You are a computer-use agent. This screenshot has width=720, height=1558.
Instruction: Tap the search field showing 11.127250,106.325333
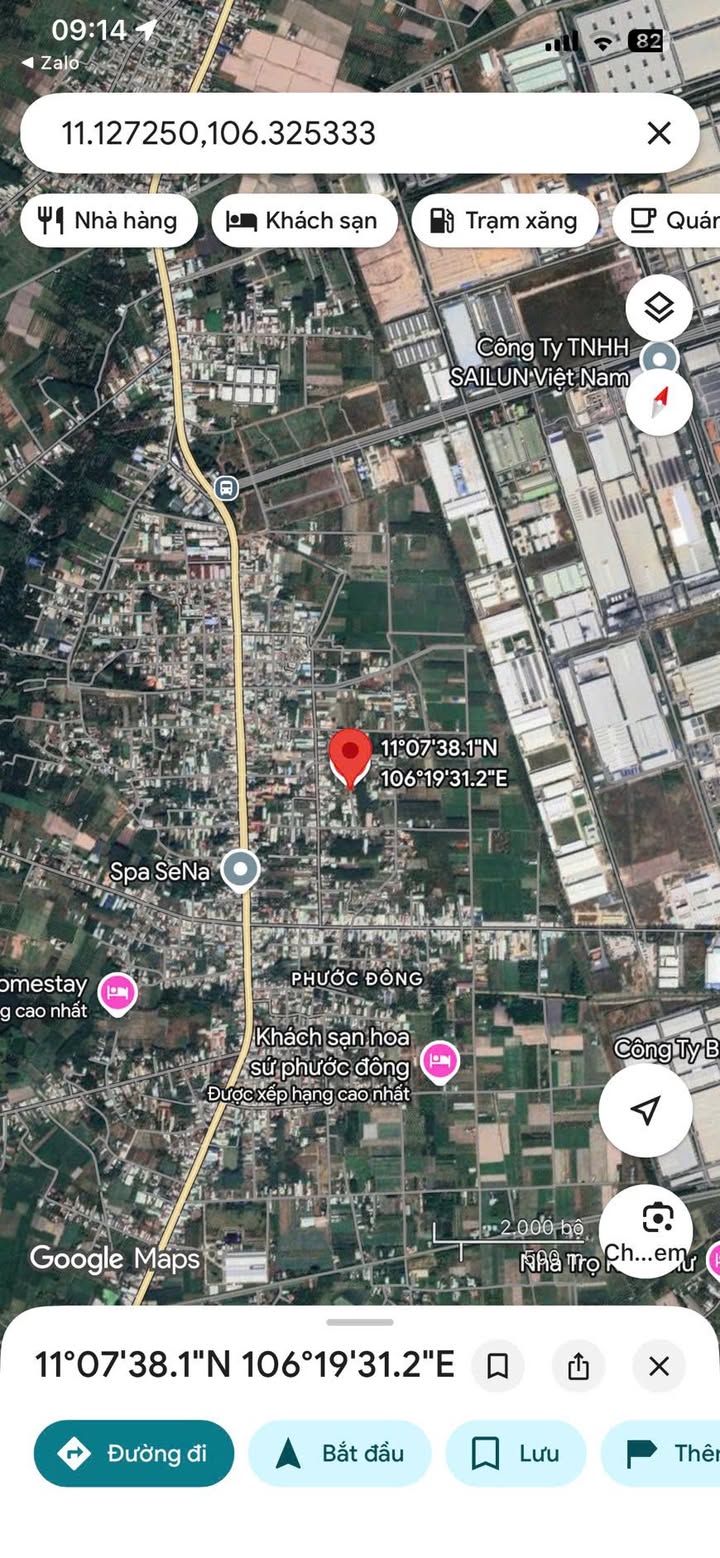coord(330,133)
